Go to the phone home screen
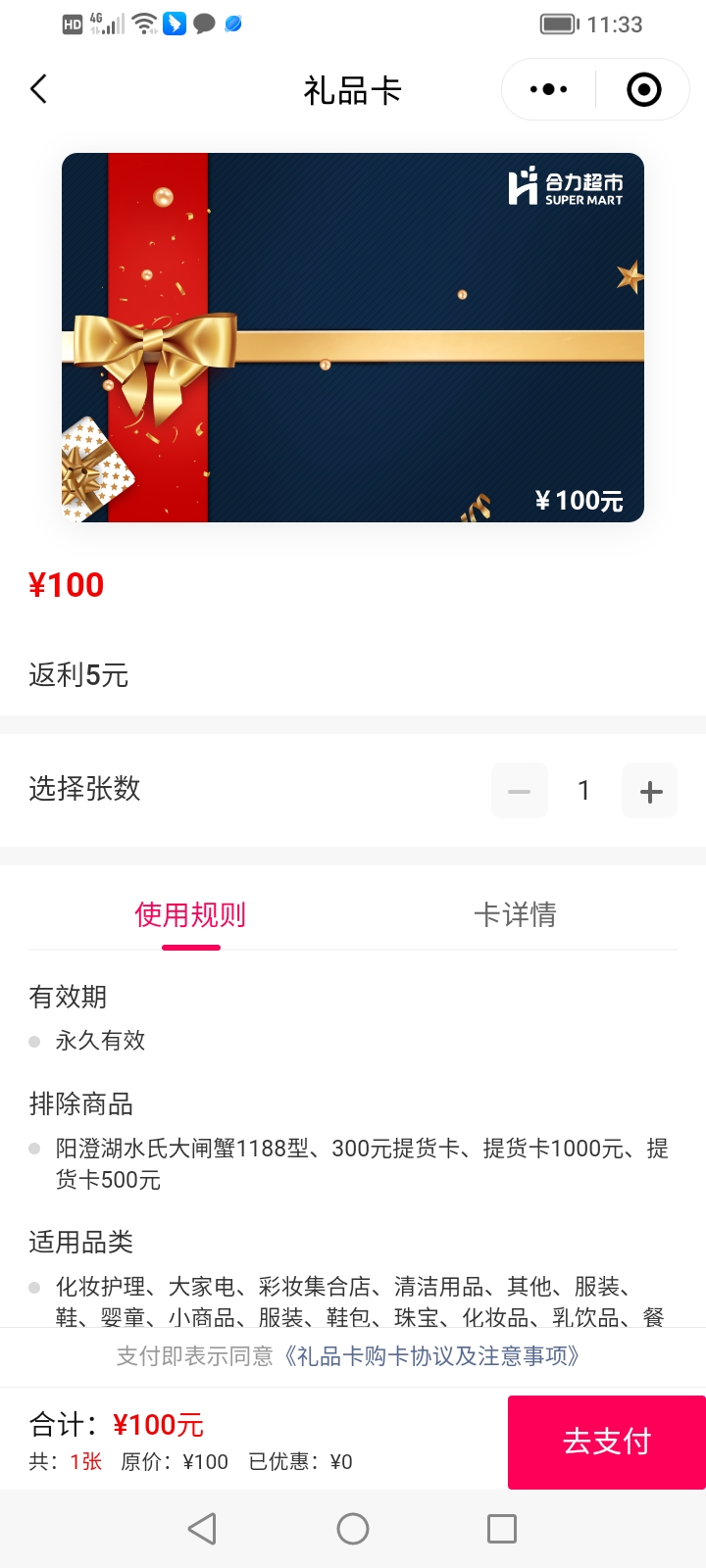 point(353,1529)
